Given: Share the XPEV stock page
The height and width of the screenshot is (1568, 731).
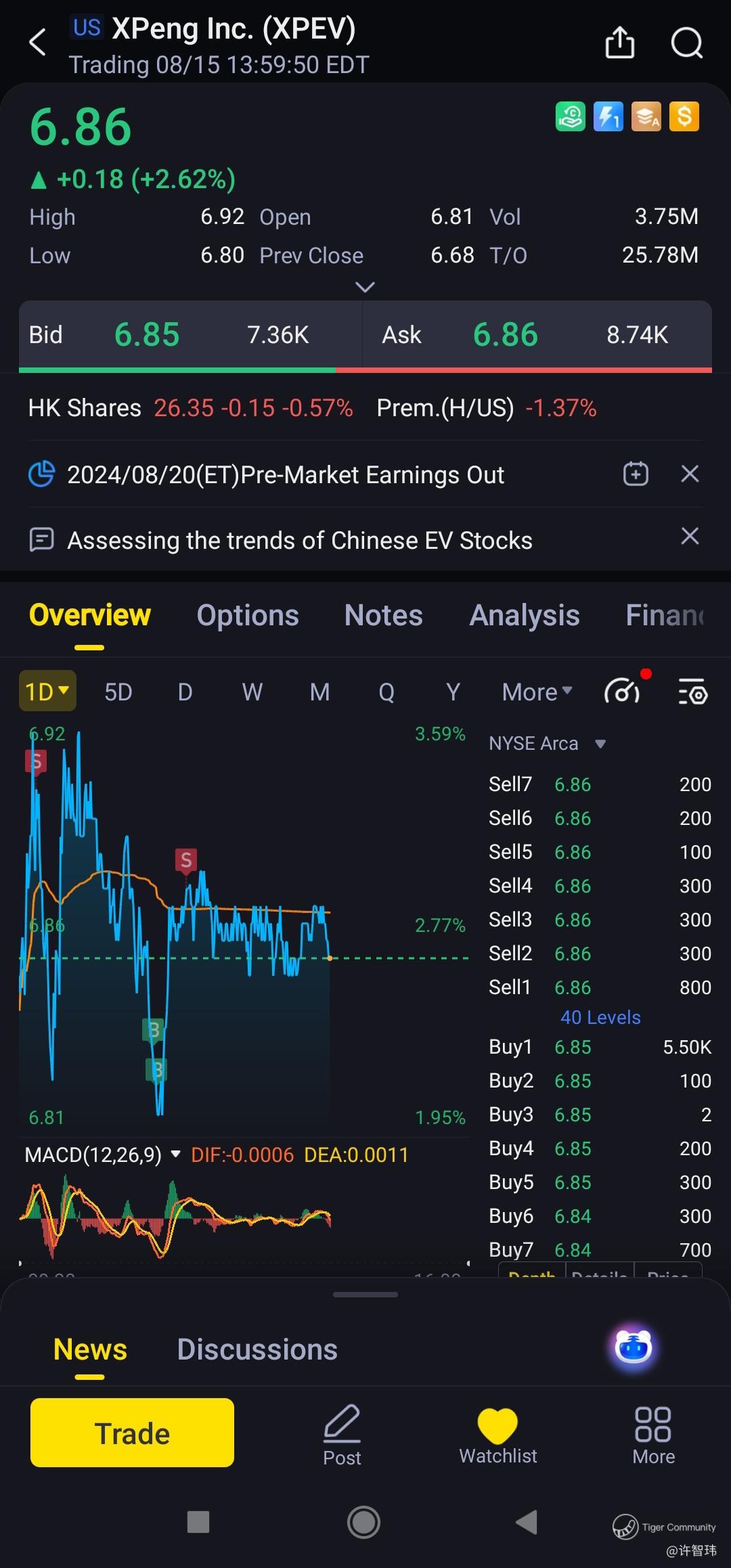Looking at the screenshot, I should pyautogui.click(x=619, y=43).
